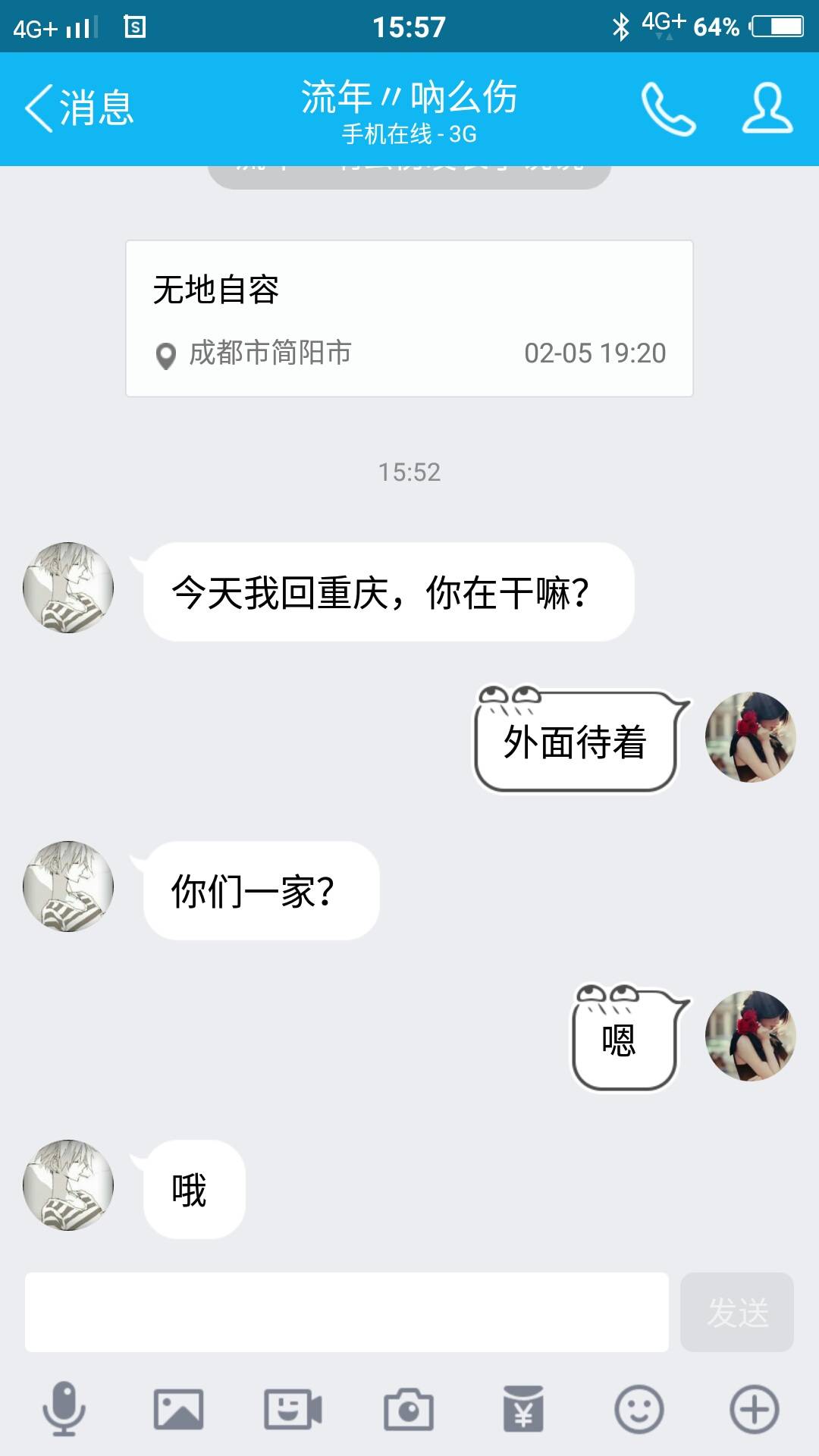Open the photo gallery picker

pyautogui.click(x=178, y=1409)
